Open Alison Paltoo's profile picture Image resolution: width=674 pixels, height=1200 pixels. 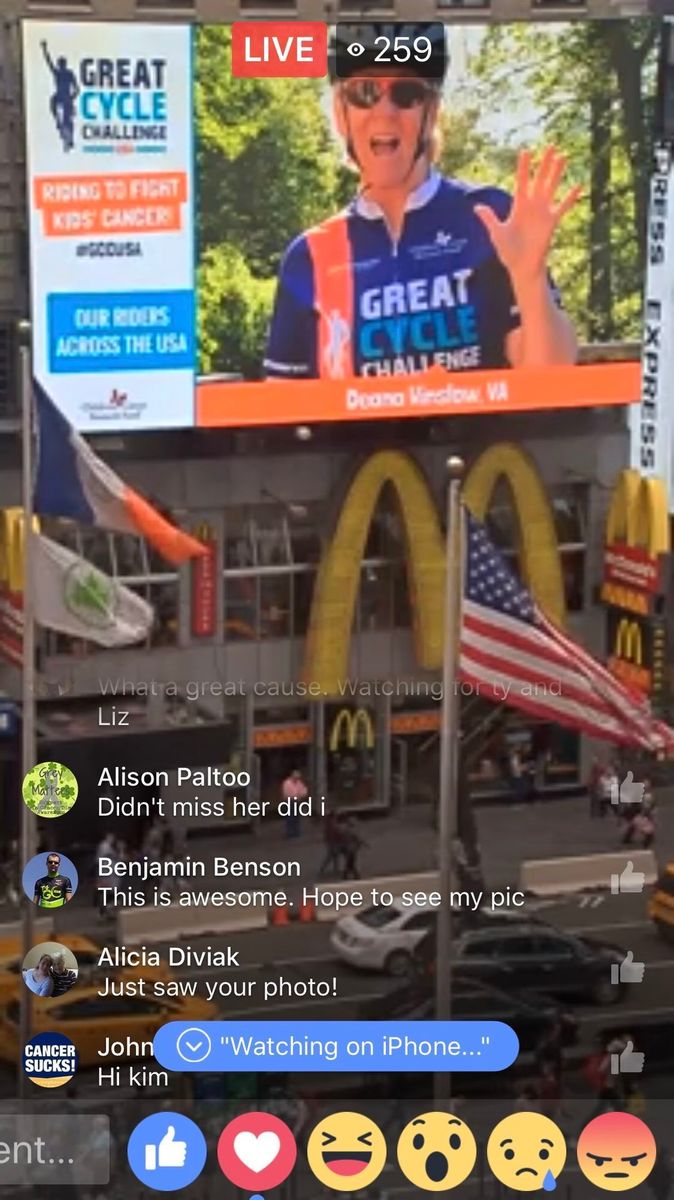tap(49, 790)
